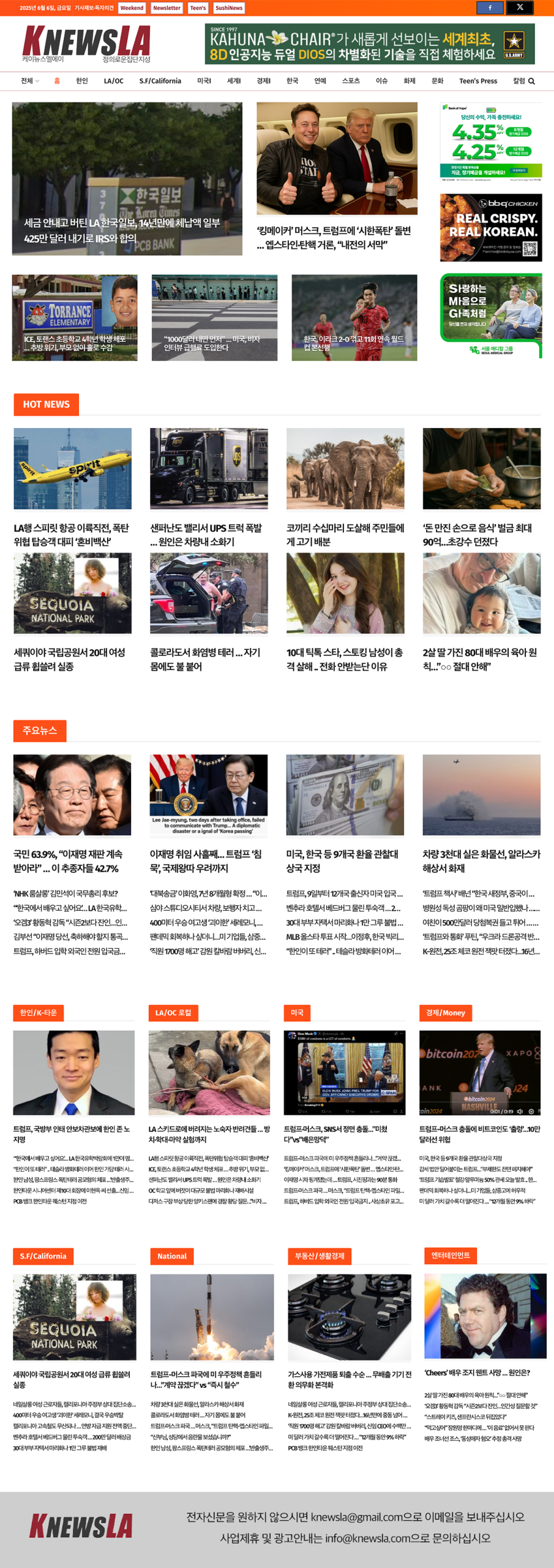Viewport: 554px width, 1568px height.
Task: Go to the LA/OC section
Action: point(113,81)
